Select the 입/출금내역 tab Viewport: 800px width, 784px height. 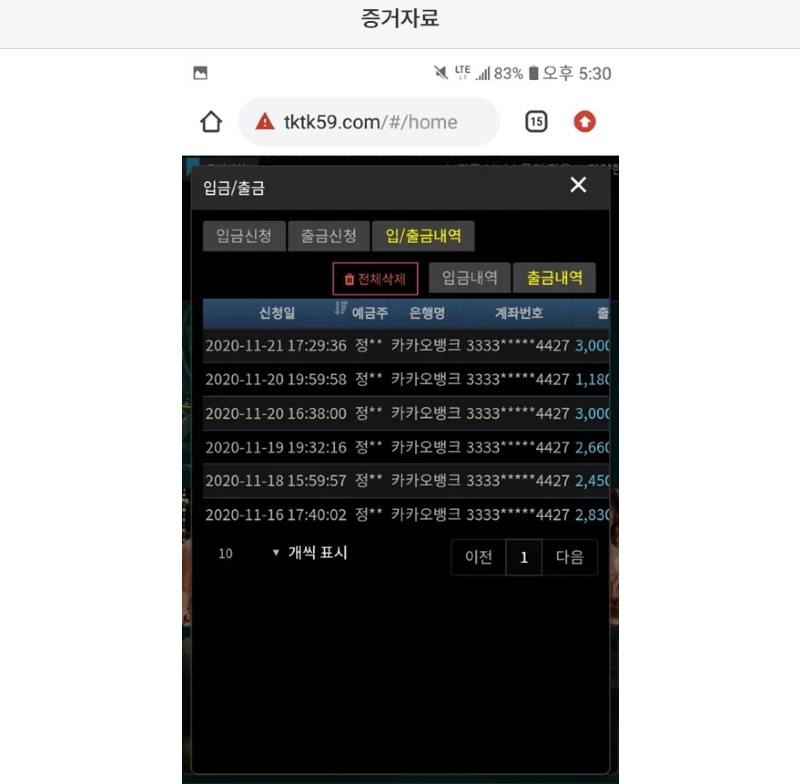[423, 236]
